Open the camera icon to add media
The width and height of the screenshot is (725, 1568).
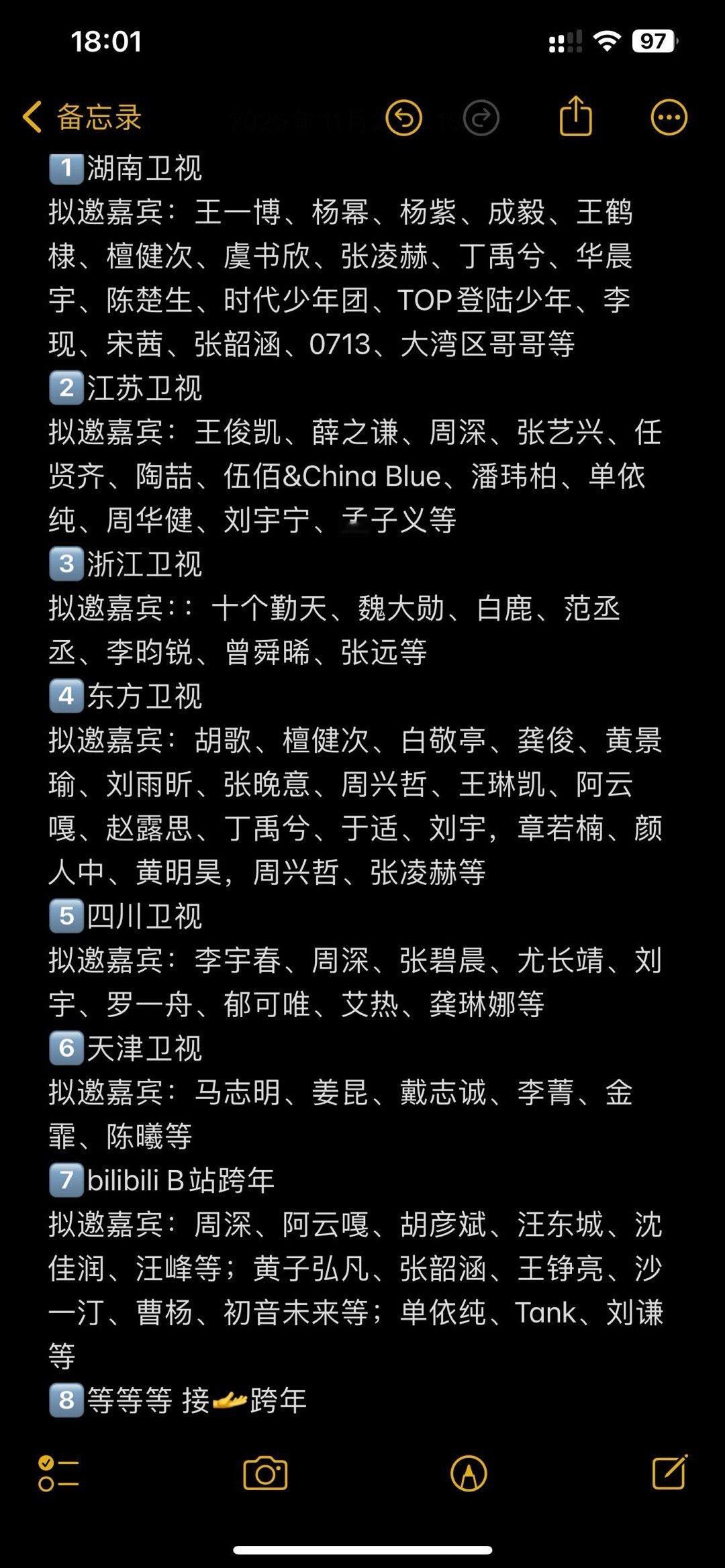click(268, 1471)
